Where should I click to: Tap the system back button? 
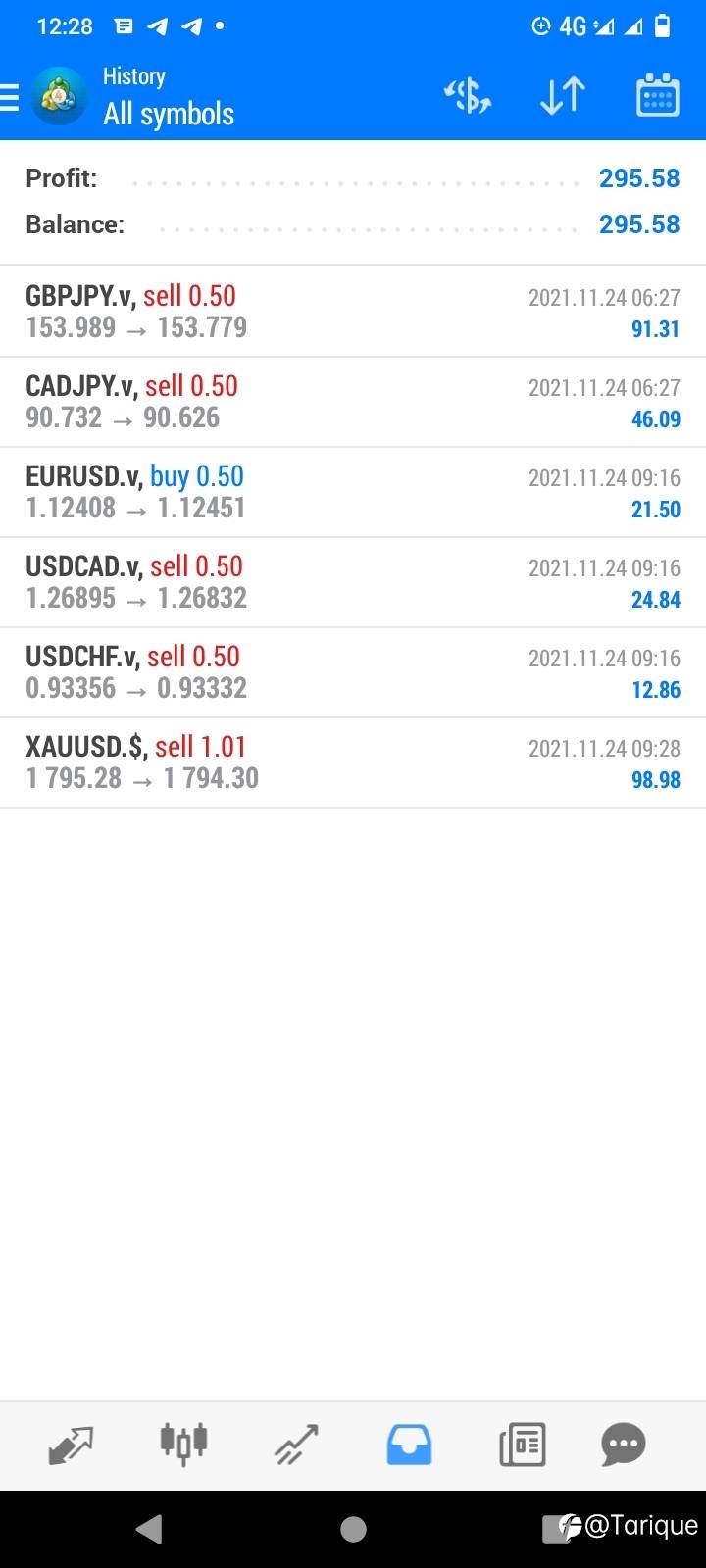(x=149, y=1529)
